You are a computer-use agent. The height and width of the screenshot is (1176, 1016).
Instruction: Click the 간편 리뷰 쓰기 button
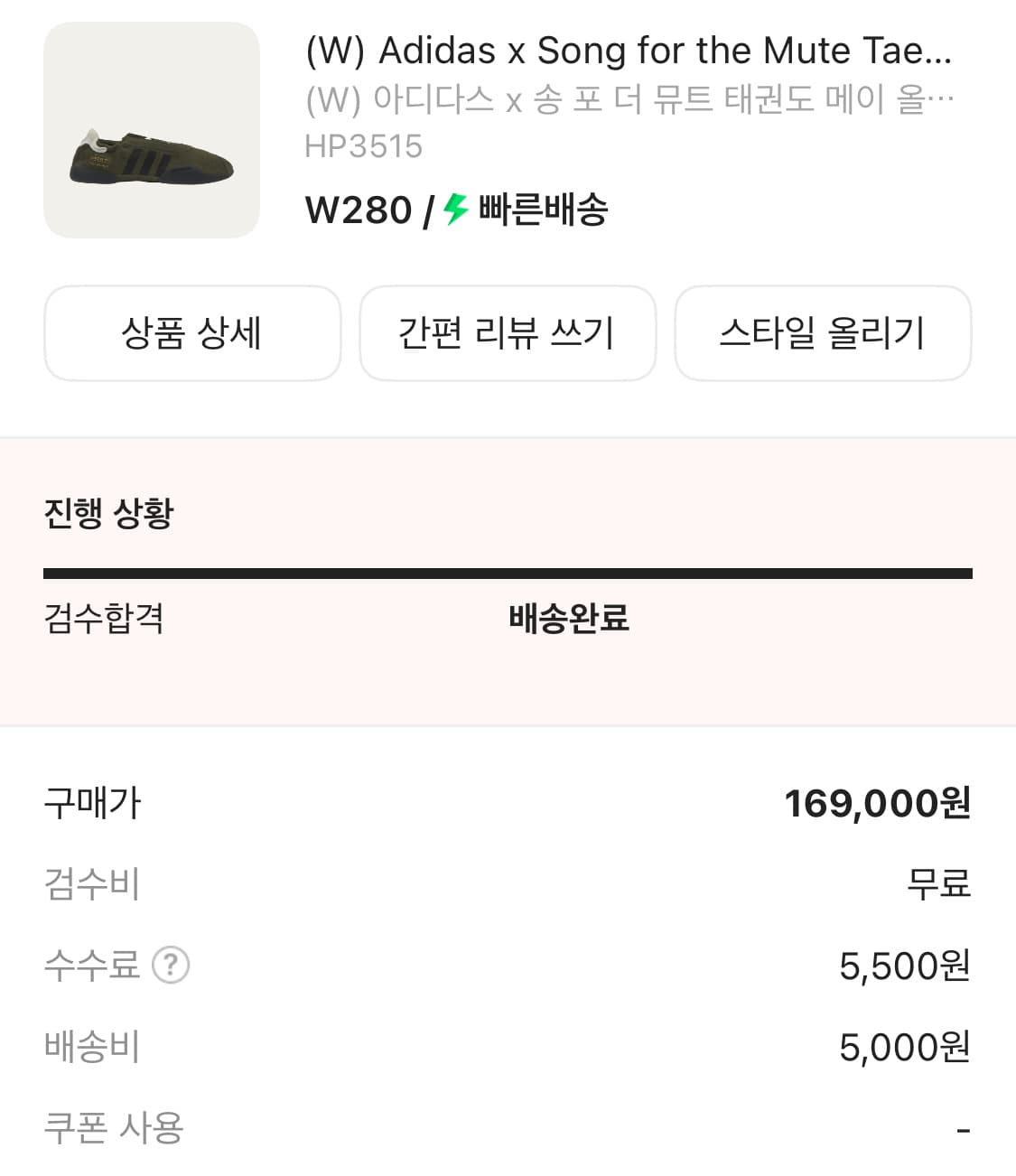(508, 333)
